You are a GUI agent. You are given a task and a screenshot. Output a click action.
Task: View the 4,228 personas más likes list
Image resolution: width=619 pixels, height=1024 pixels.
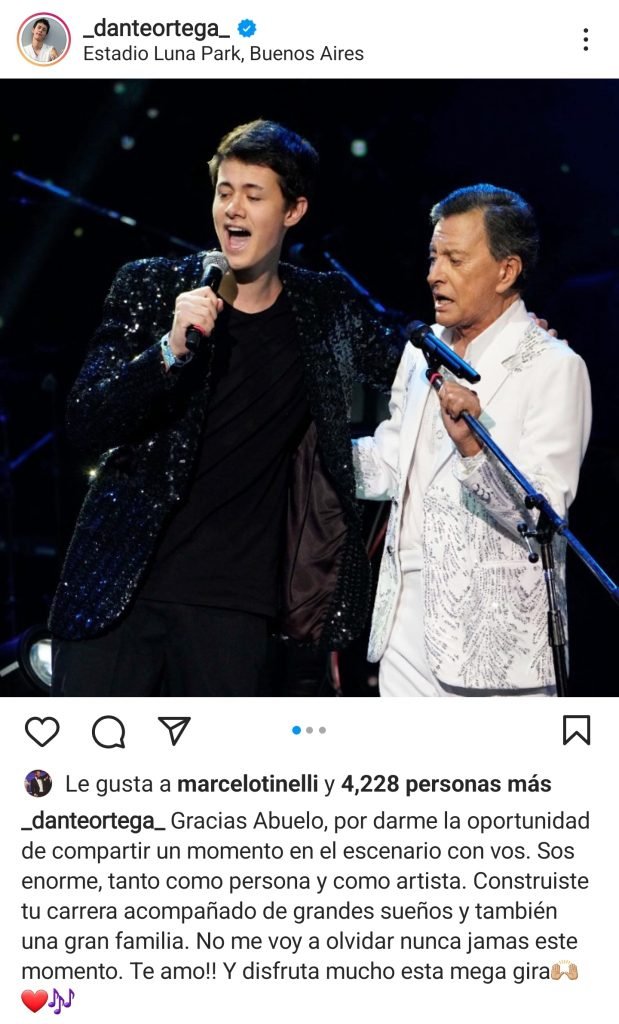coord(446,784)
